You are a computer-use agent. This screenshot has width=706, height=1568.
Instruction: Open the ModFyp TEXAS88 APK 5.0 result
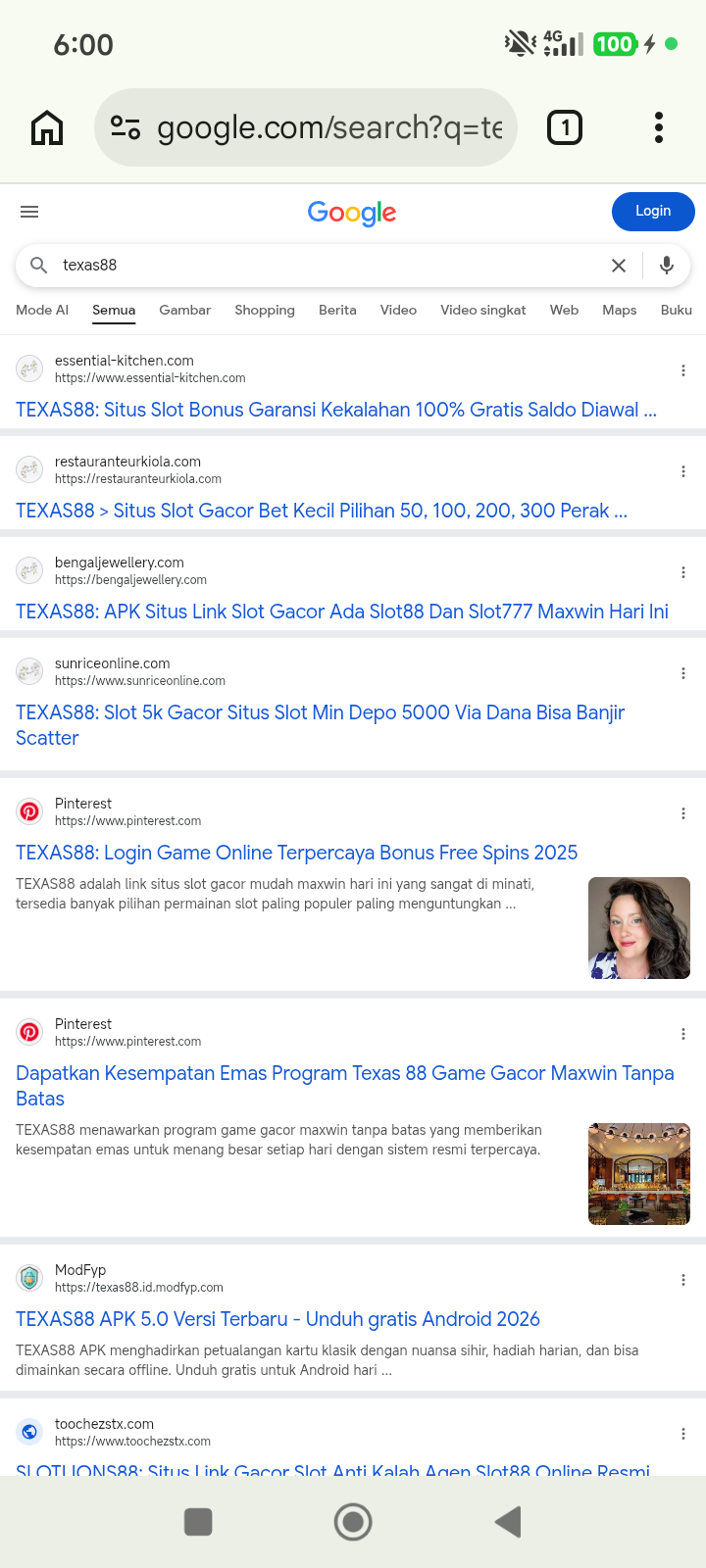[278, 1319]
